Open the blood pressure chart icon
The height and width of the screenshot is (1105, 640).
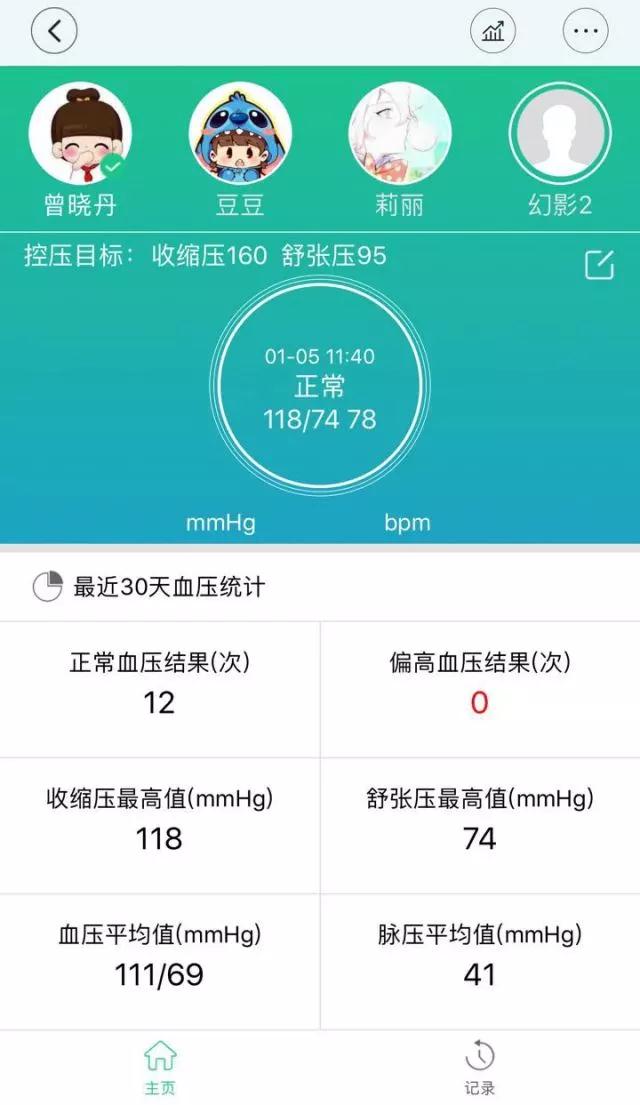click(493, 31)
